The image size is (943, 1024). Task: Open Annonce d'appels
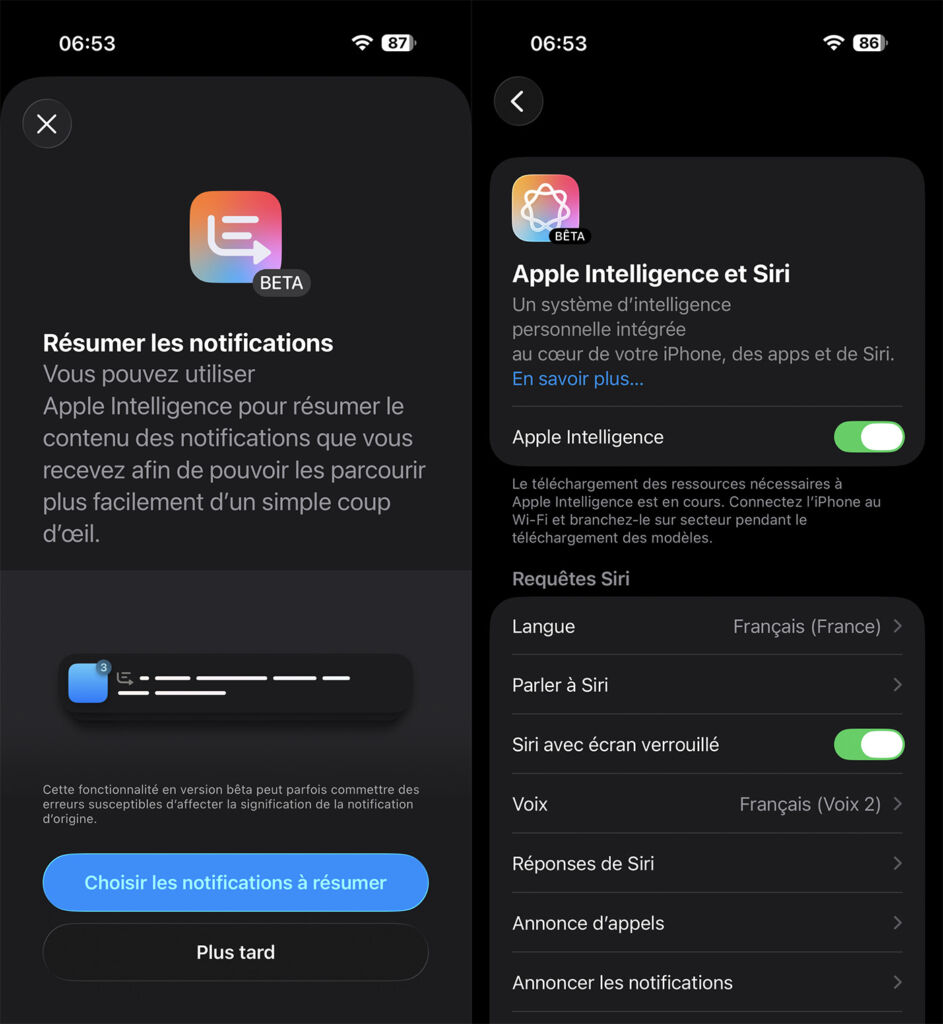point(706,923)
